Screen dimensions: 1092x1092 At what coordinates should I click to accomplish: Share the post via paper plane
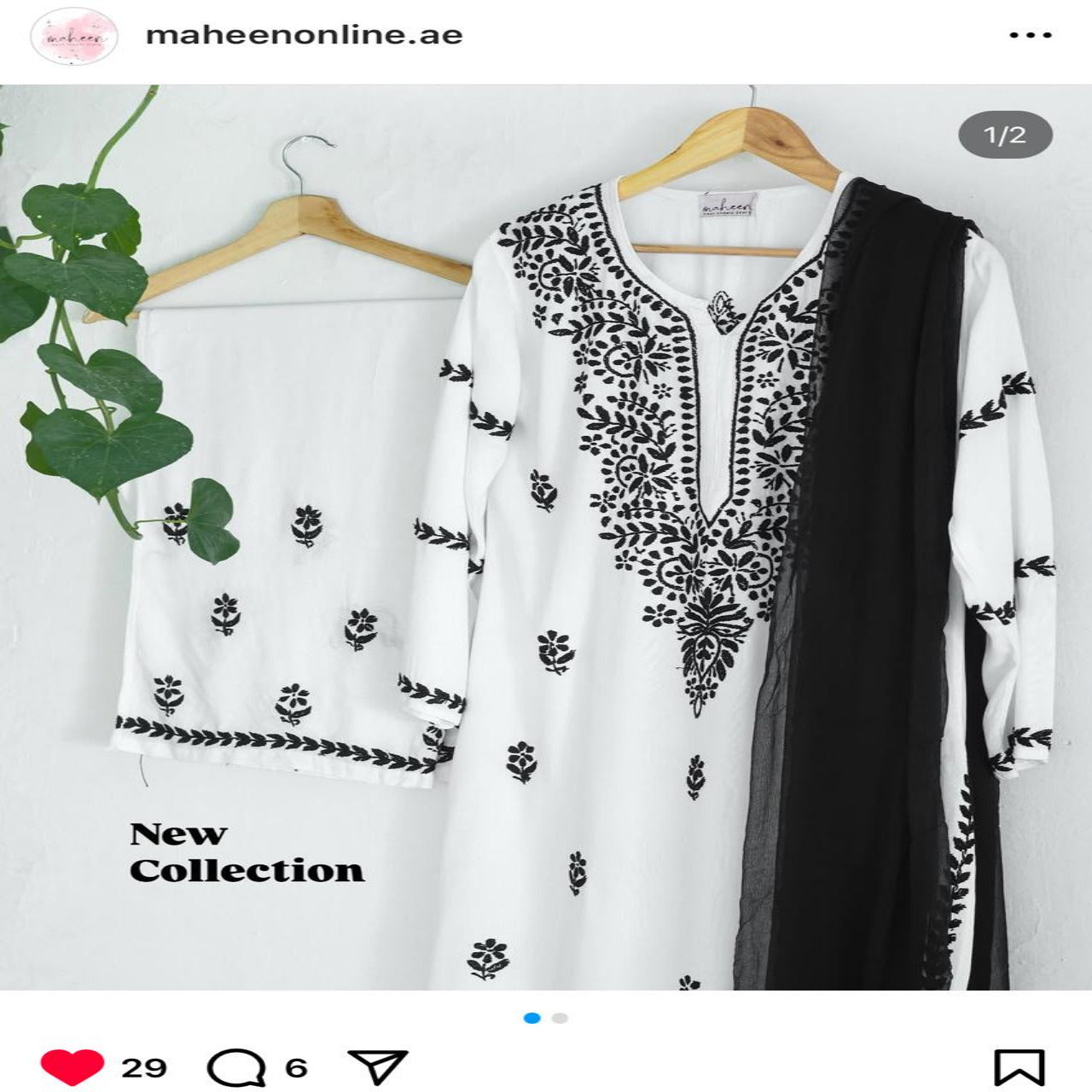point(378,1067)
